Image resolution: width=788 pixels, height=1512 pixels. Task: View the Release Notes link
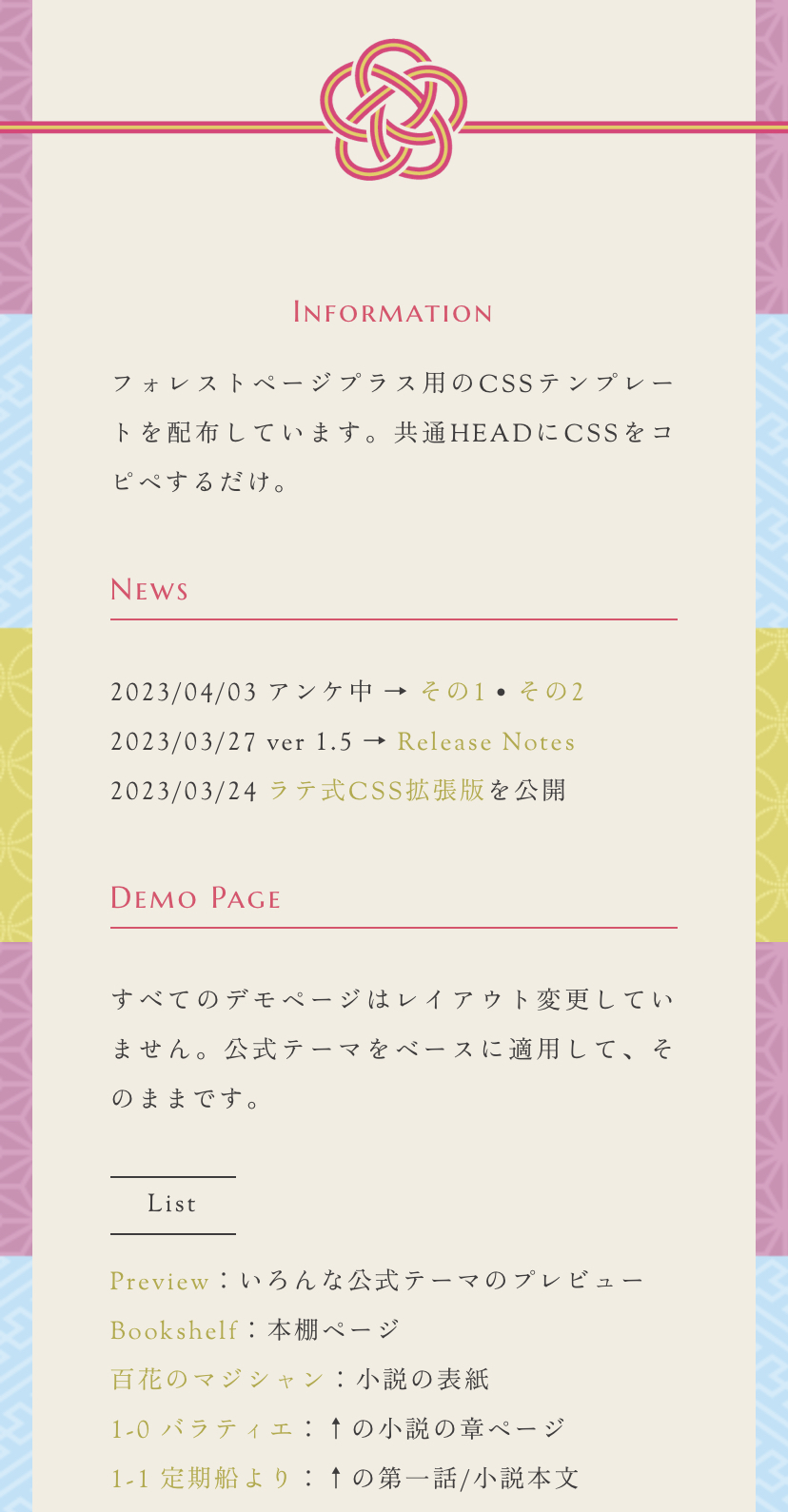(x=485, y=741)
